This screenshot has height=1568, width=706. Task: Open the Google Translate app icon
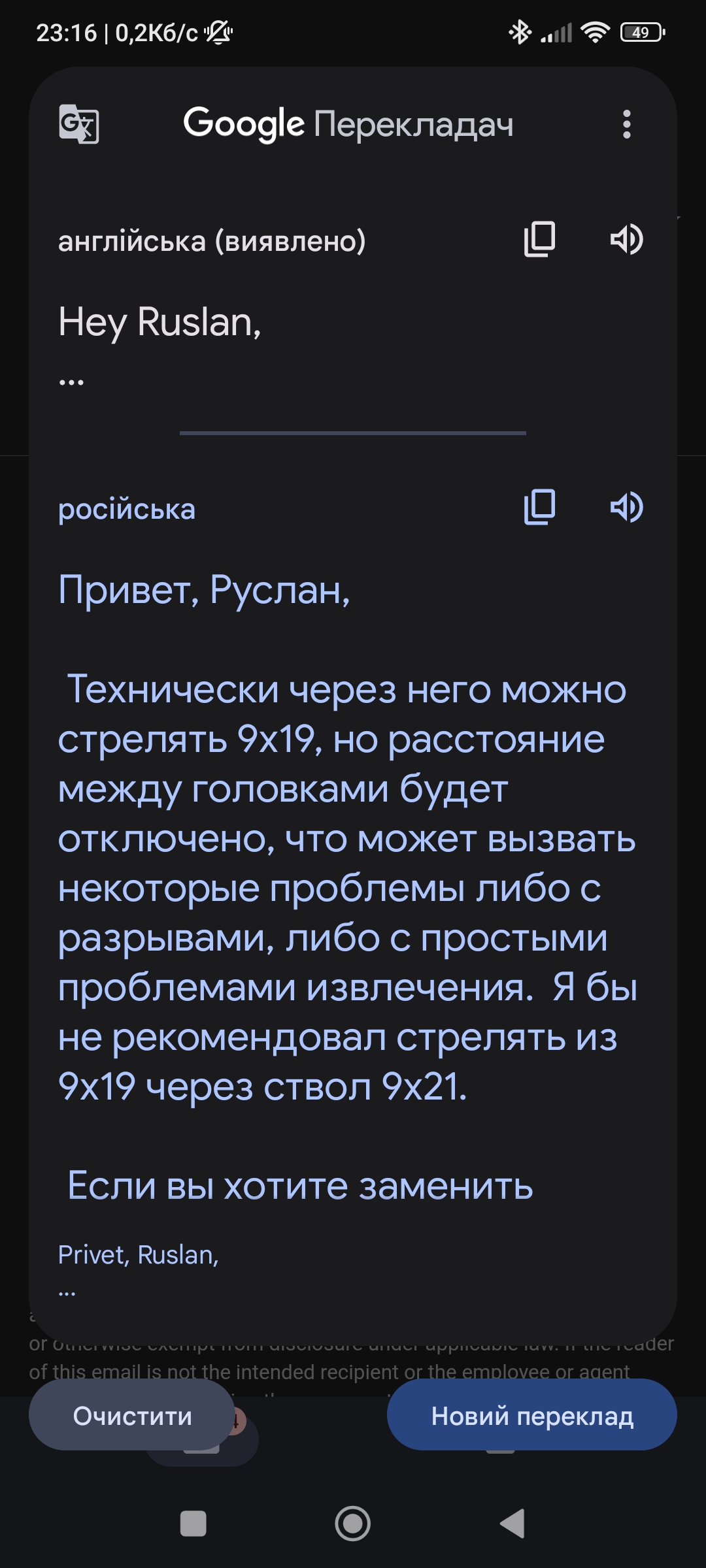click(x=79, y=124)
